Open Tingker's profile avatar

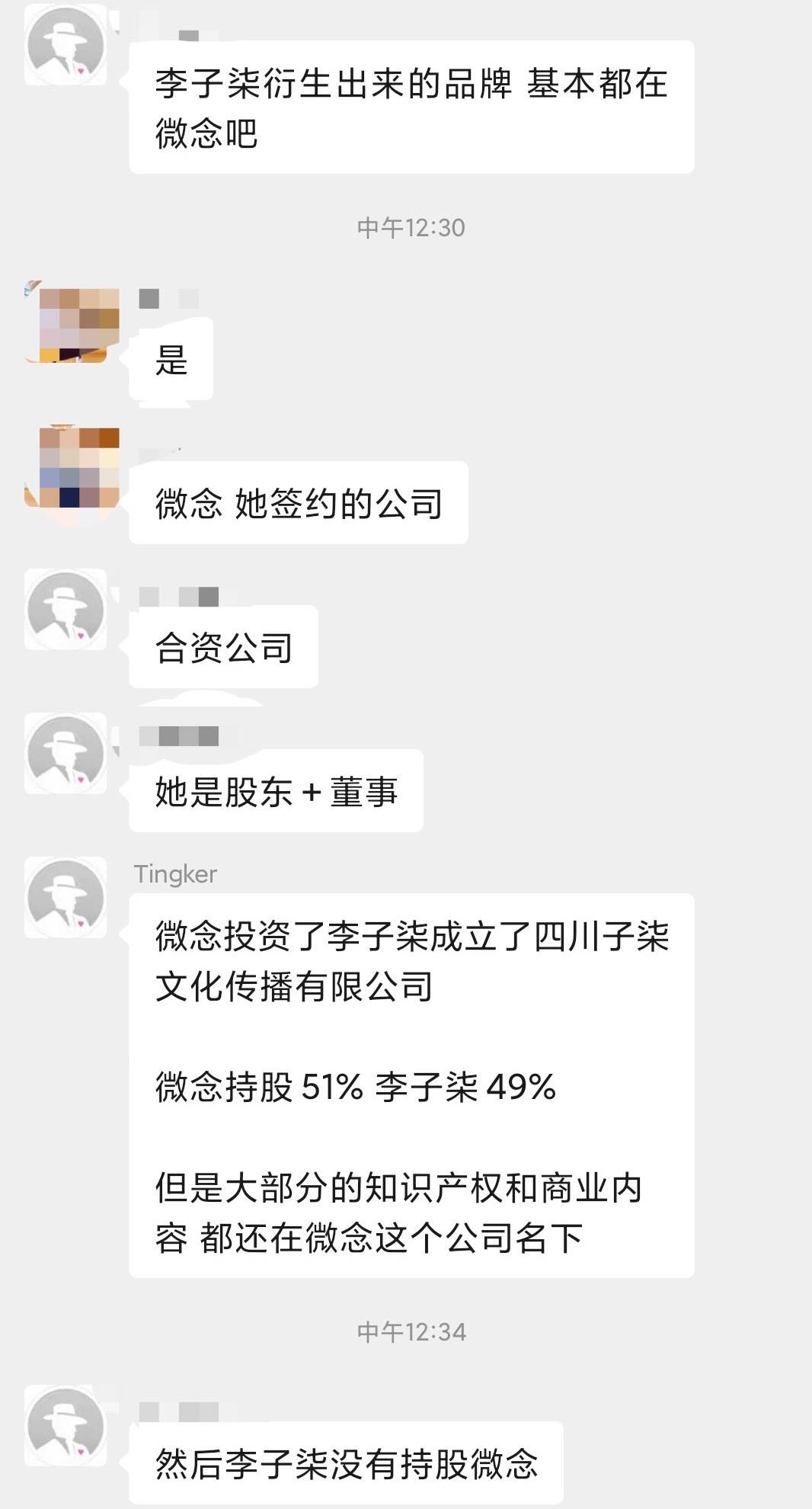pyautogui.click(x=66, y=897)
